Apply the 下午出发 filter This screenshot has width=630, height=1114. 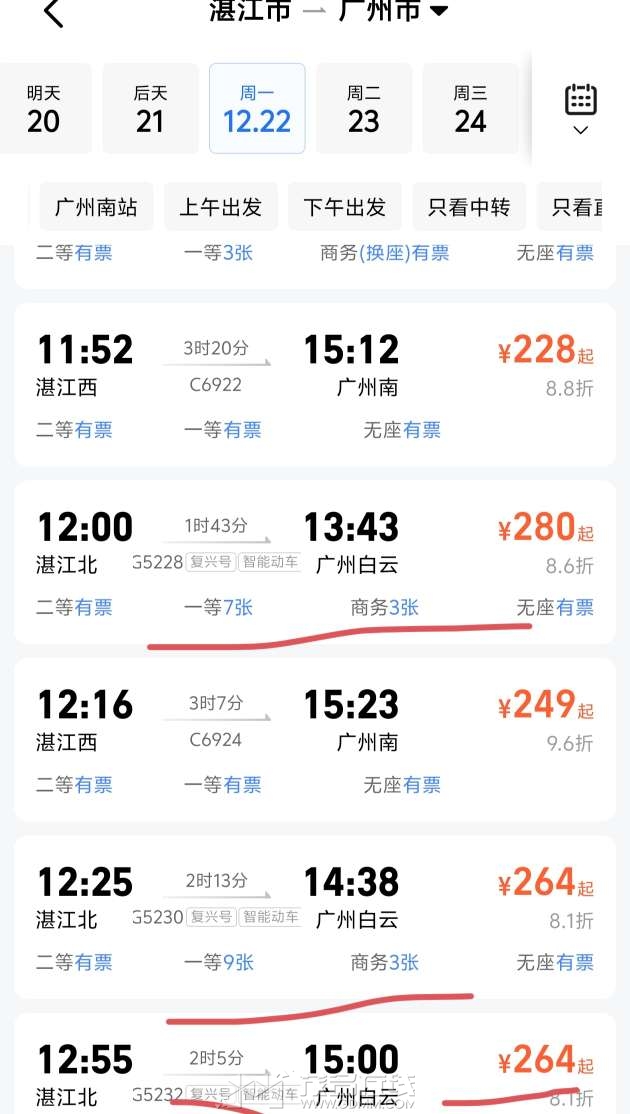pyautogui.click(x=344, y=207)
